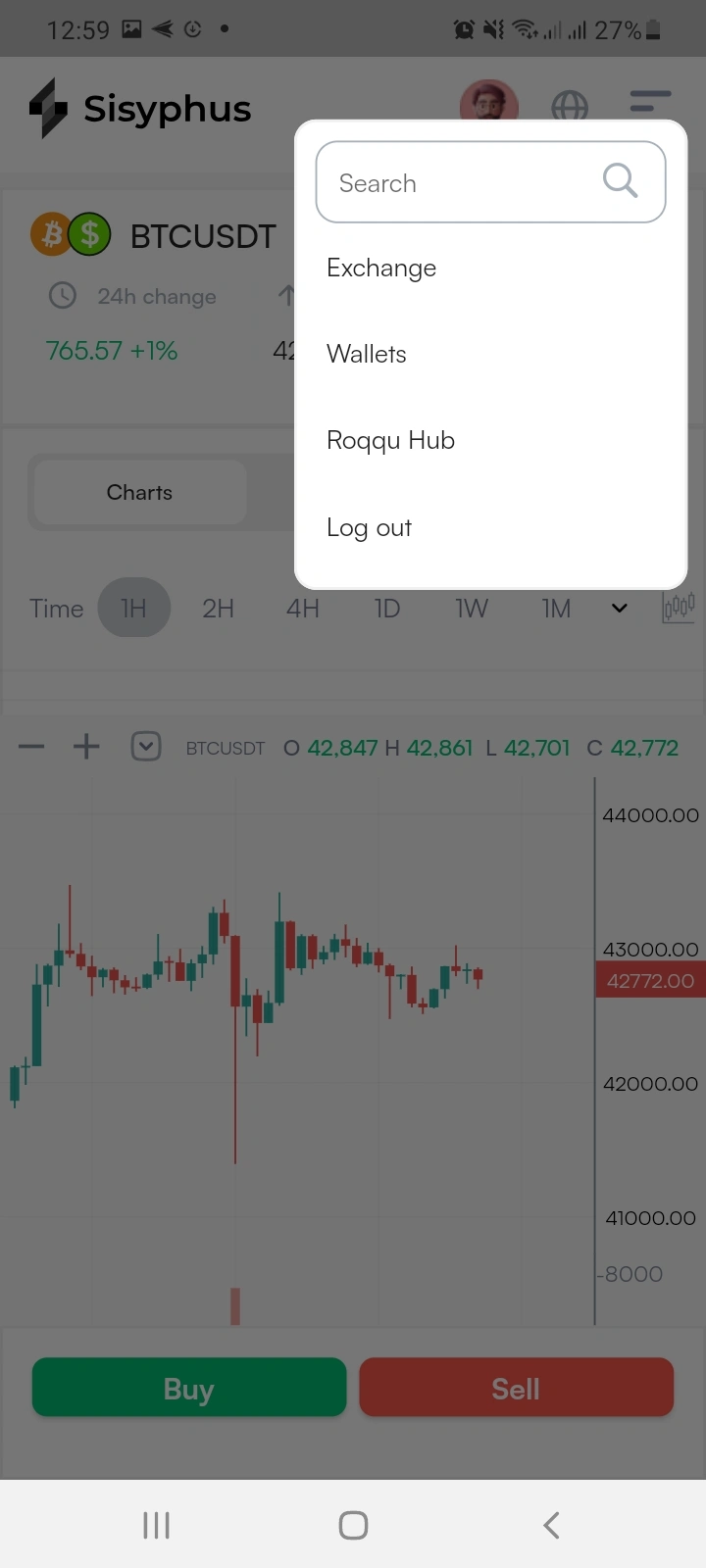
Task: Select Roqqu Hub from the menu
Action: 390,440
